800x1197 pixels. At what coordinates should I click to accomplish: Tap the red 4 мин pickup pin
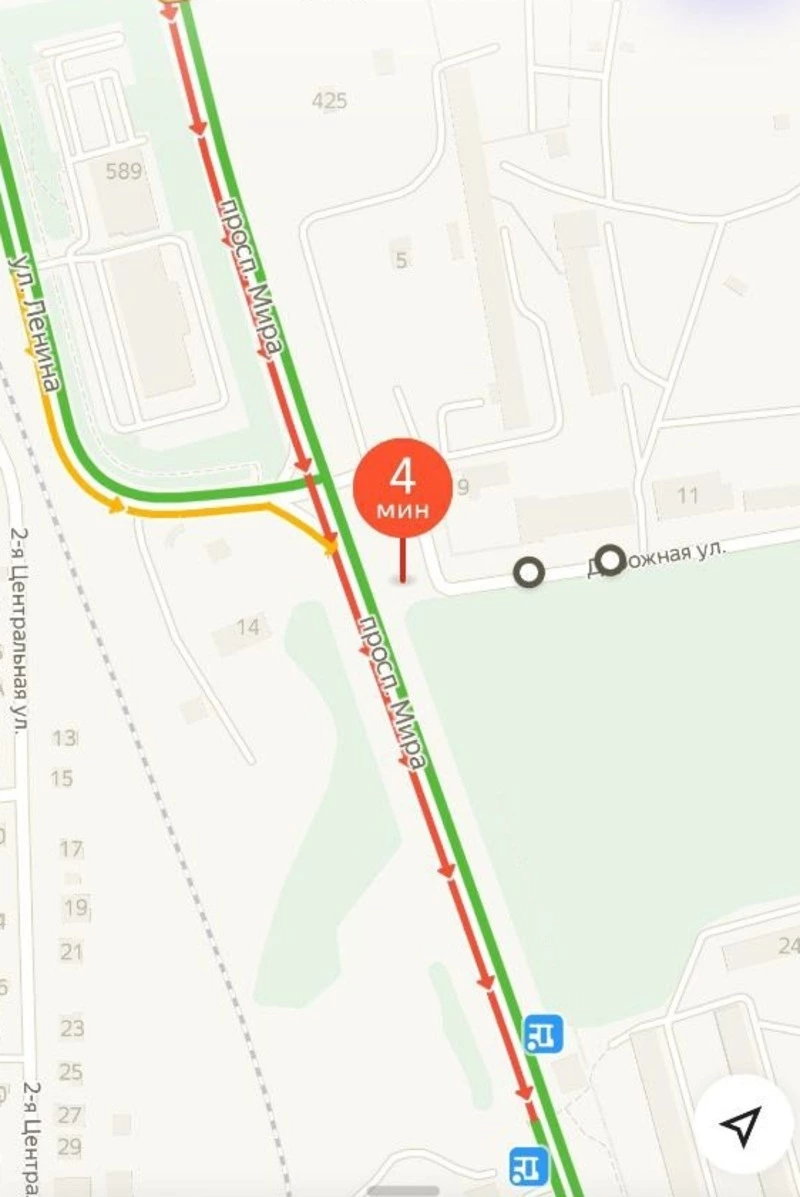[403, 488]
